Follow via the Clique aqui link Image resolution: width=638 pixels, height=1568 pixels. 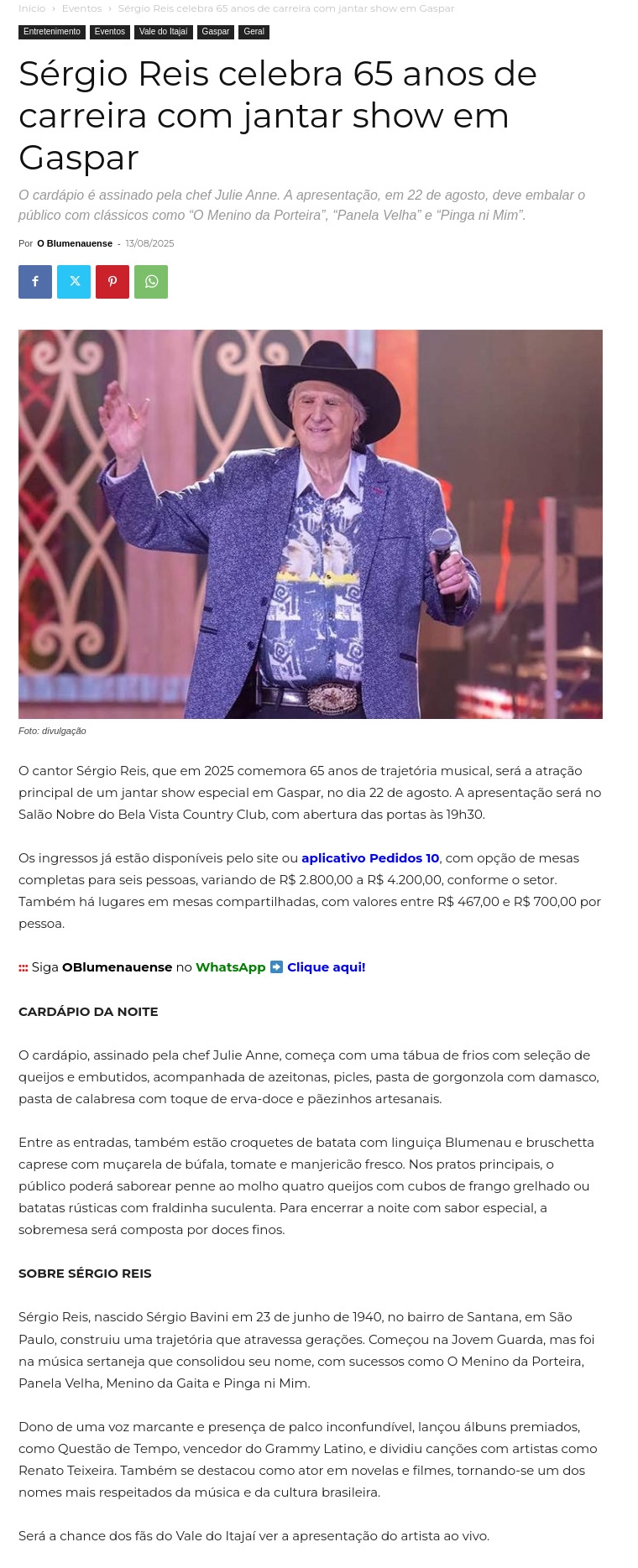click(x=326, y=967)
